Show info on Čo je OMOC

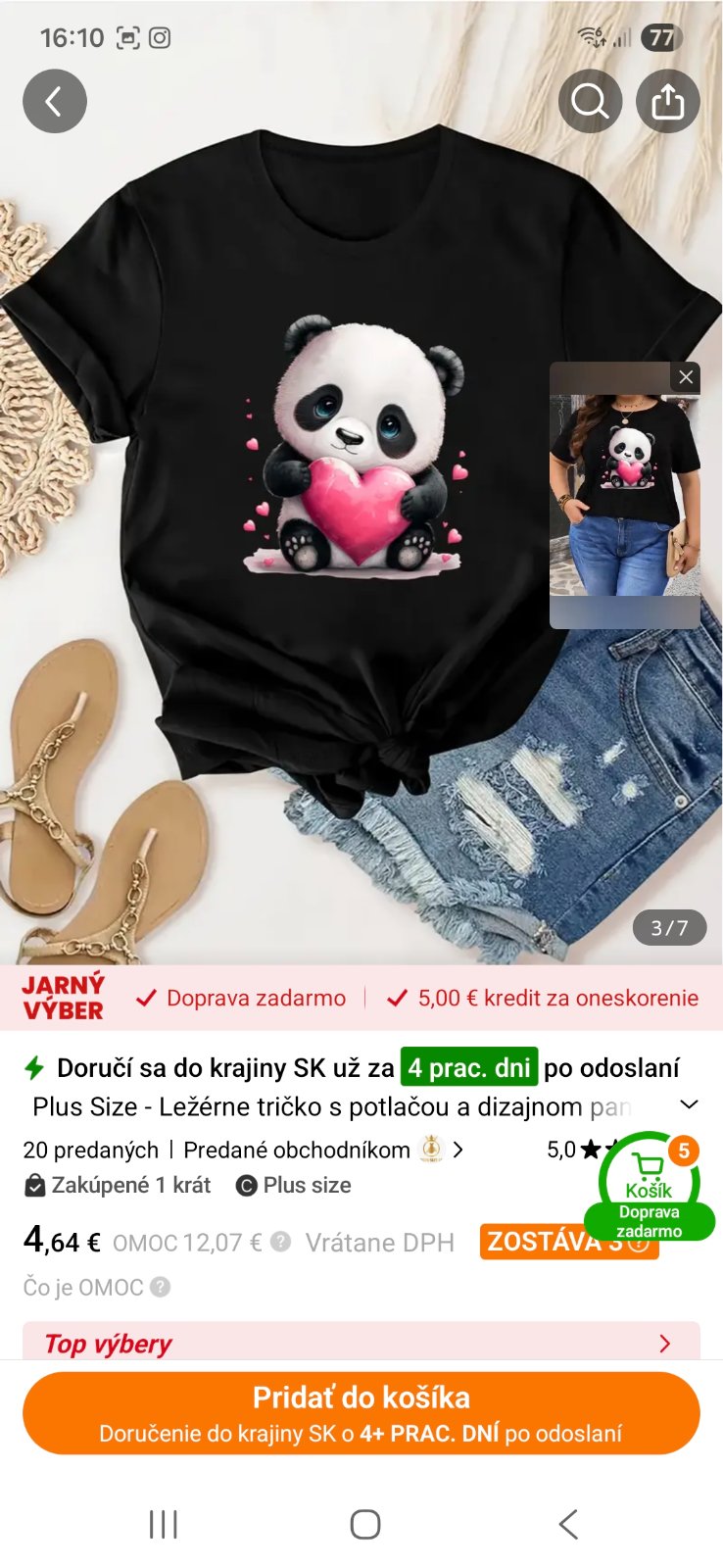pos(96,1287)
